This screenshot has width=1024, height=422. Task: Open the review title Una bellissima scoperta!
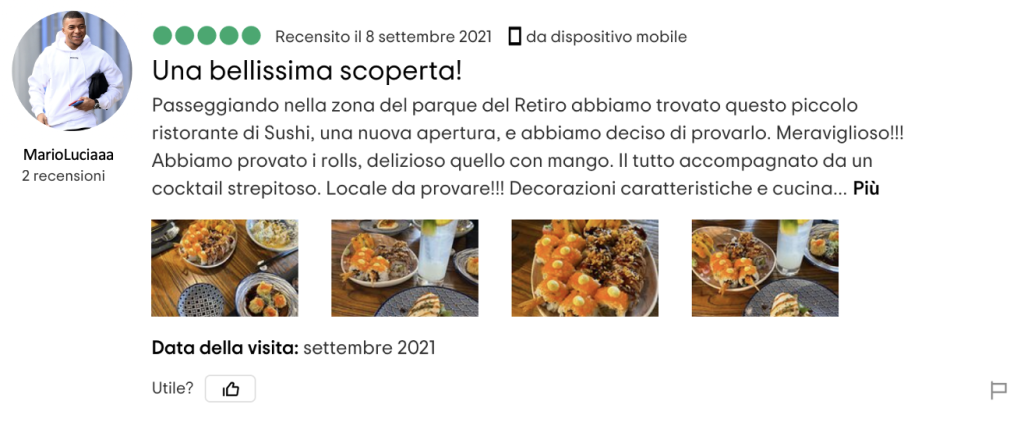[306, 71]
